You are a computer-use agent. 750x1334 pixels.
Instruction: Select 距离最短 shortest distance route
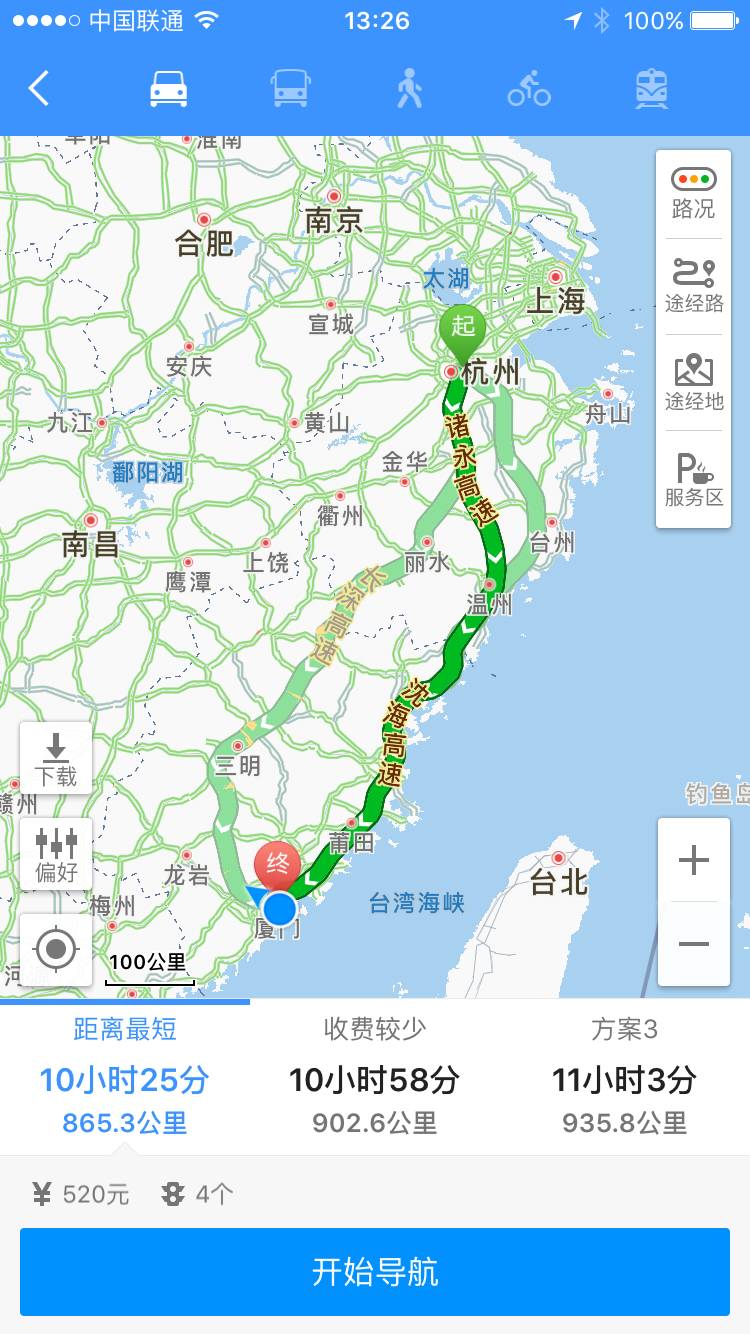[x=125, y=1078]
